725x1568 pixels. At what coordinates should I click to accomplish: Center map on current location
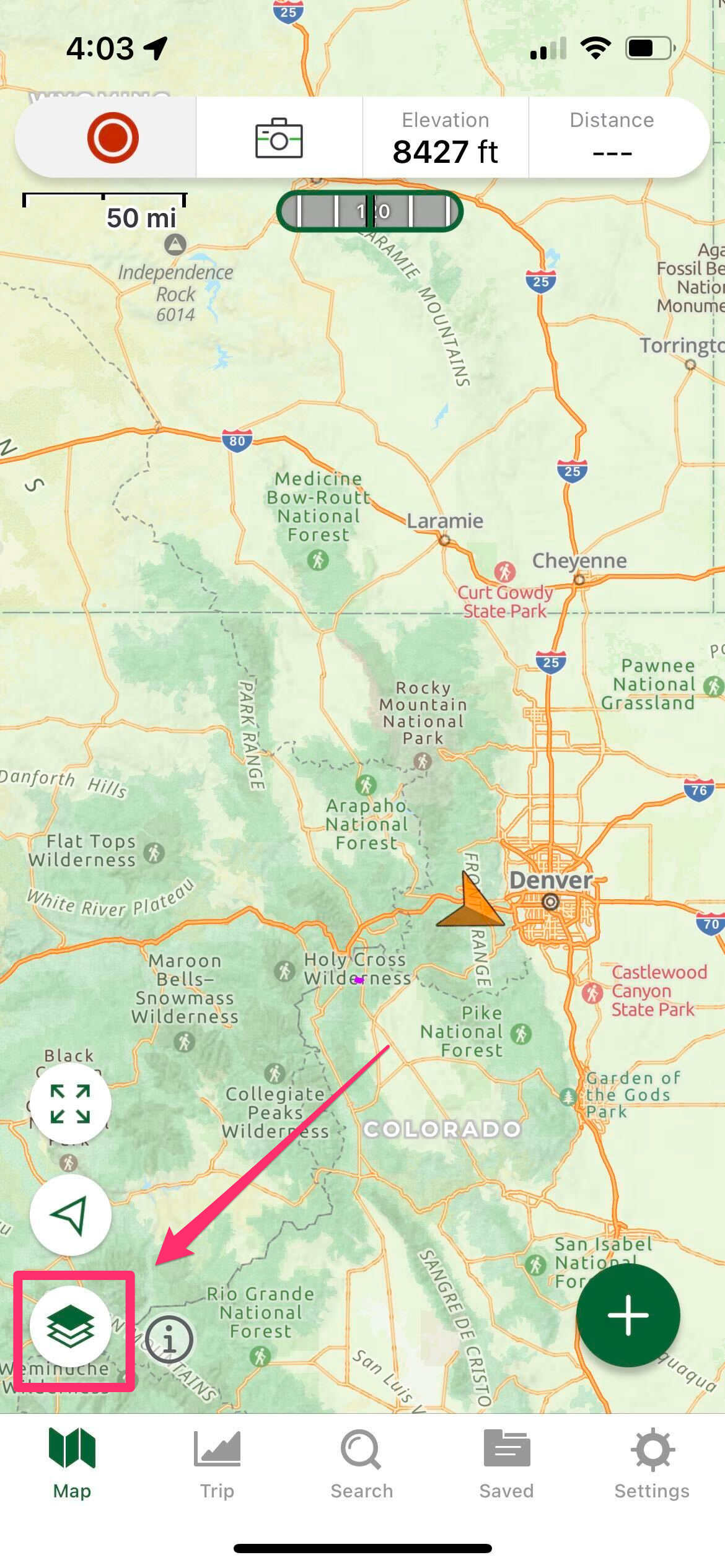pyautogui.click(x=71, y=1214)
